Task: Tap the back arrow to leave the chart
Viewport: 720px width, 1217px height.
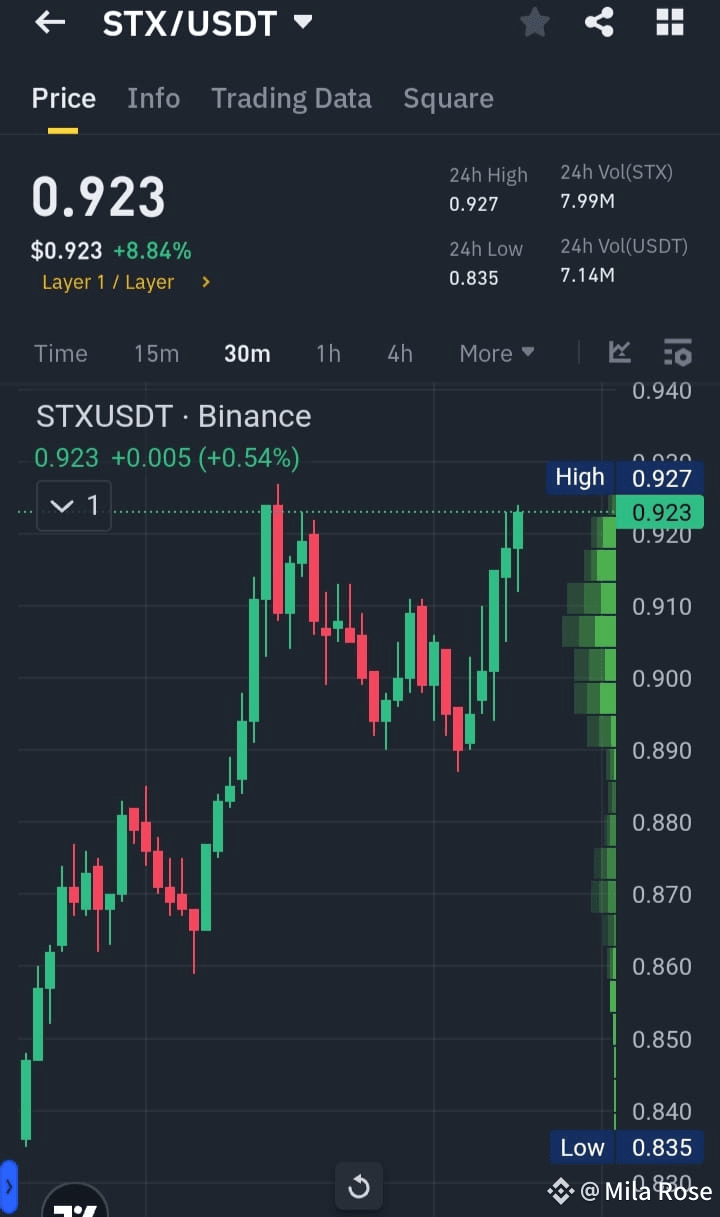Action: tap(50, 22)
